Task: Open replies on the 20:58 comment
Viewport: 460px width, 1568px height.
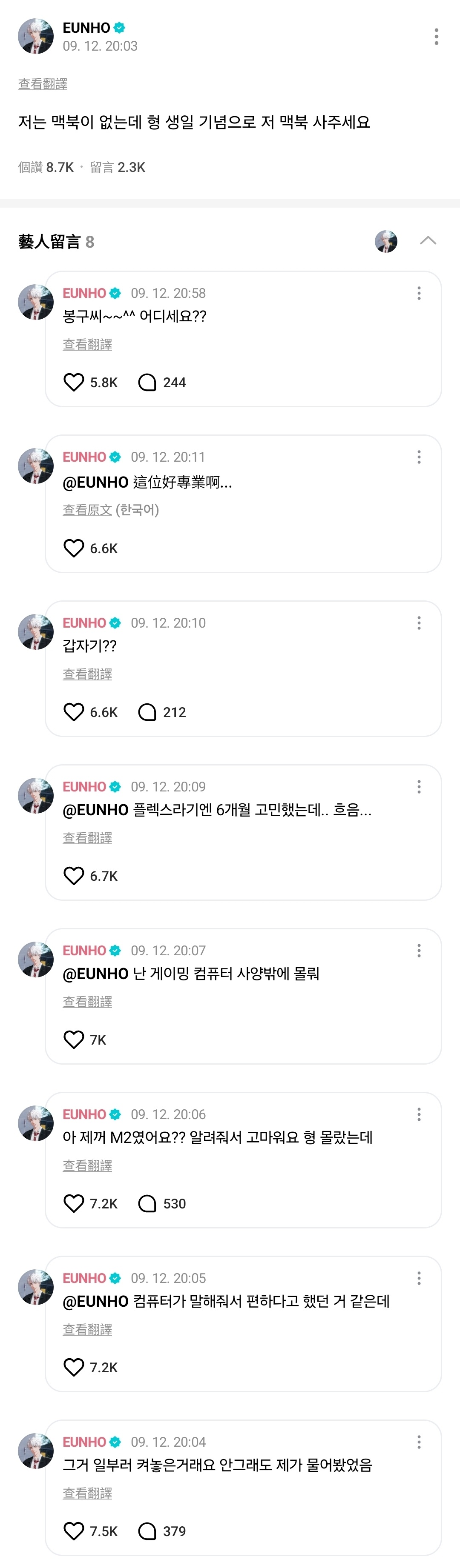Action: (147, 382)
